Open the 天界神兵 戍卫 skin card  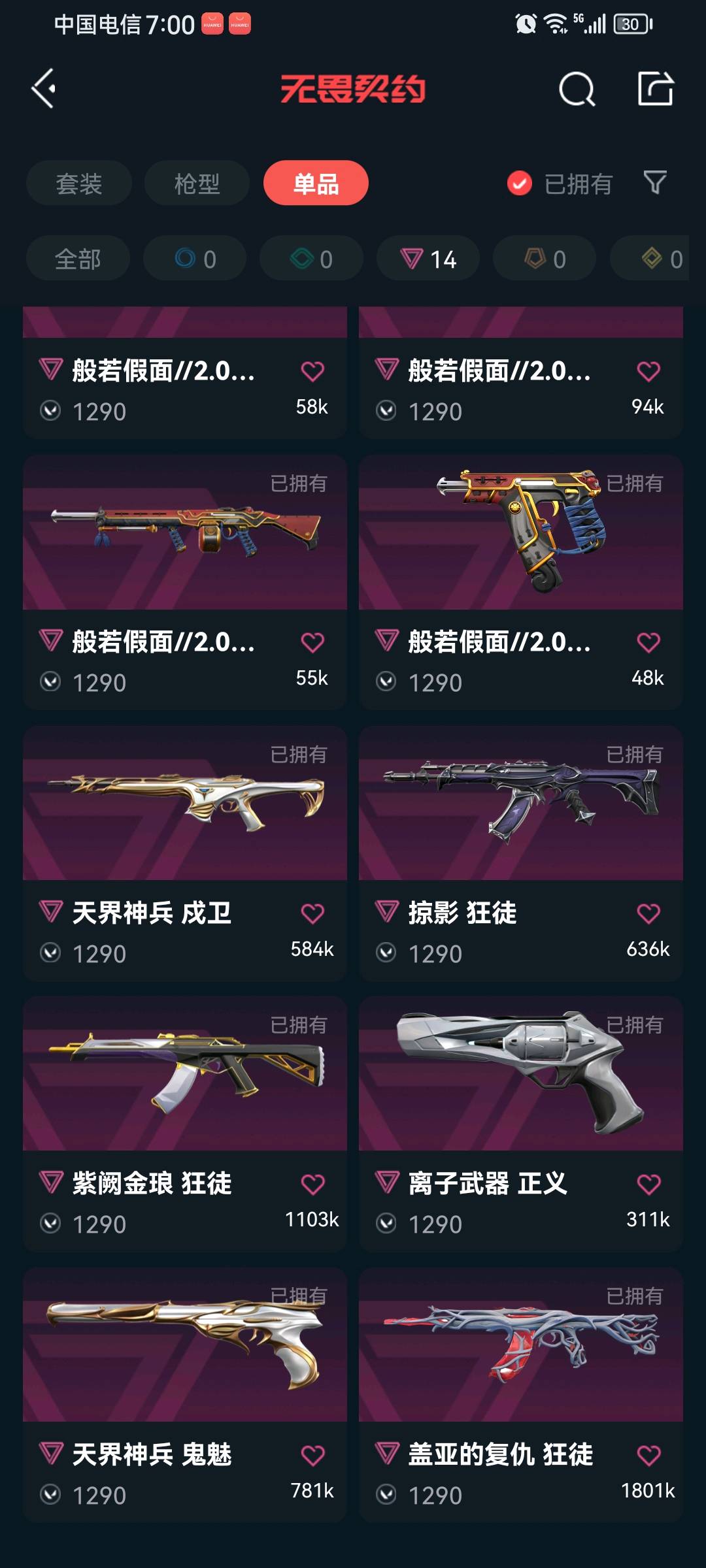185,810
